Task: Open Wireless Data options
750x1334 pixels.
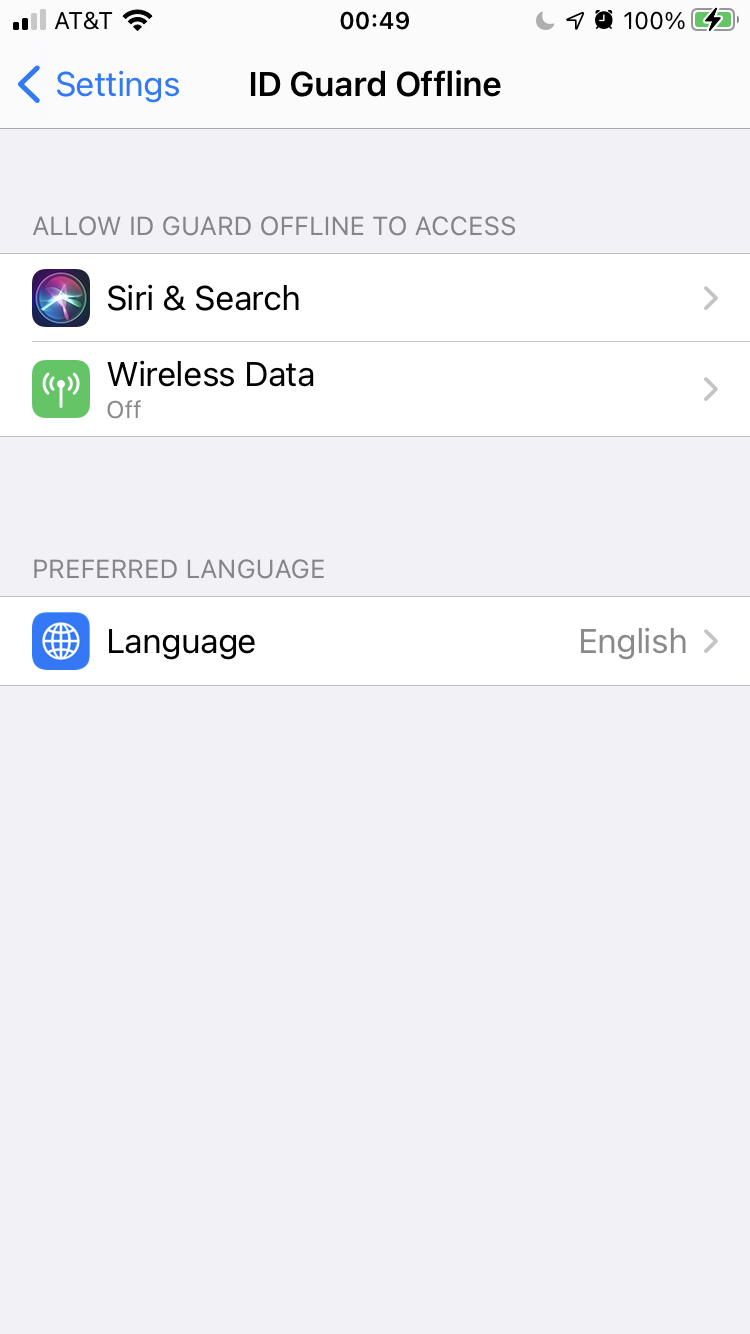Action: pos(375,389)
